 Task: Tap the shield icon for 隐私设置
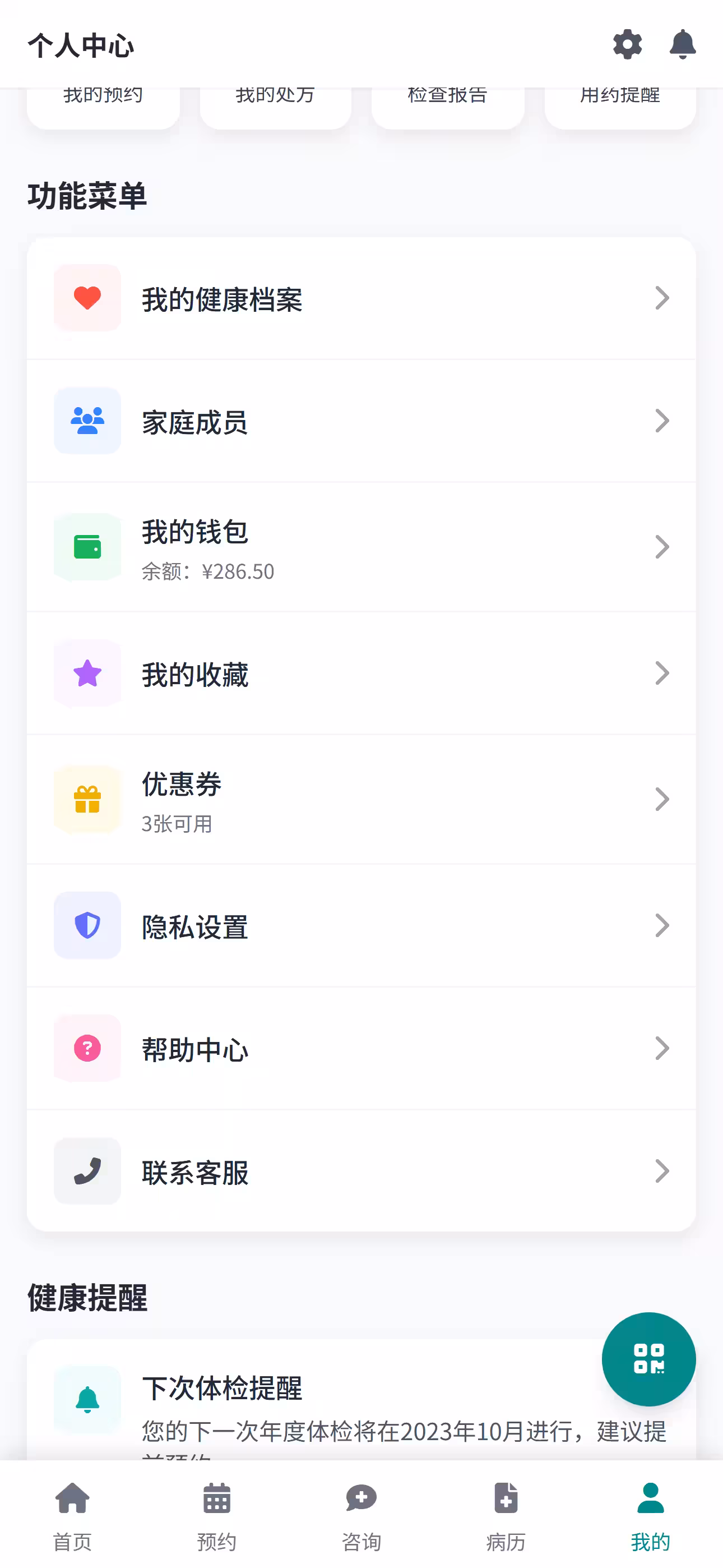click(87, 925)
